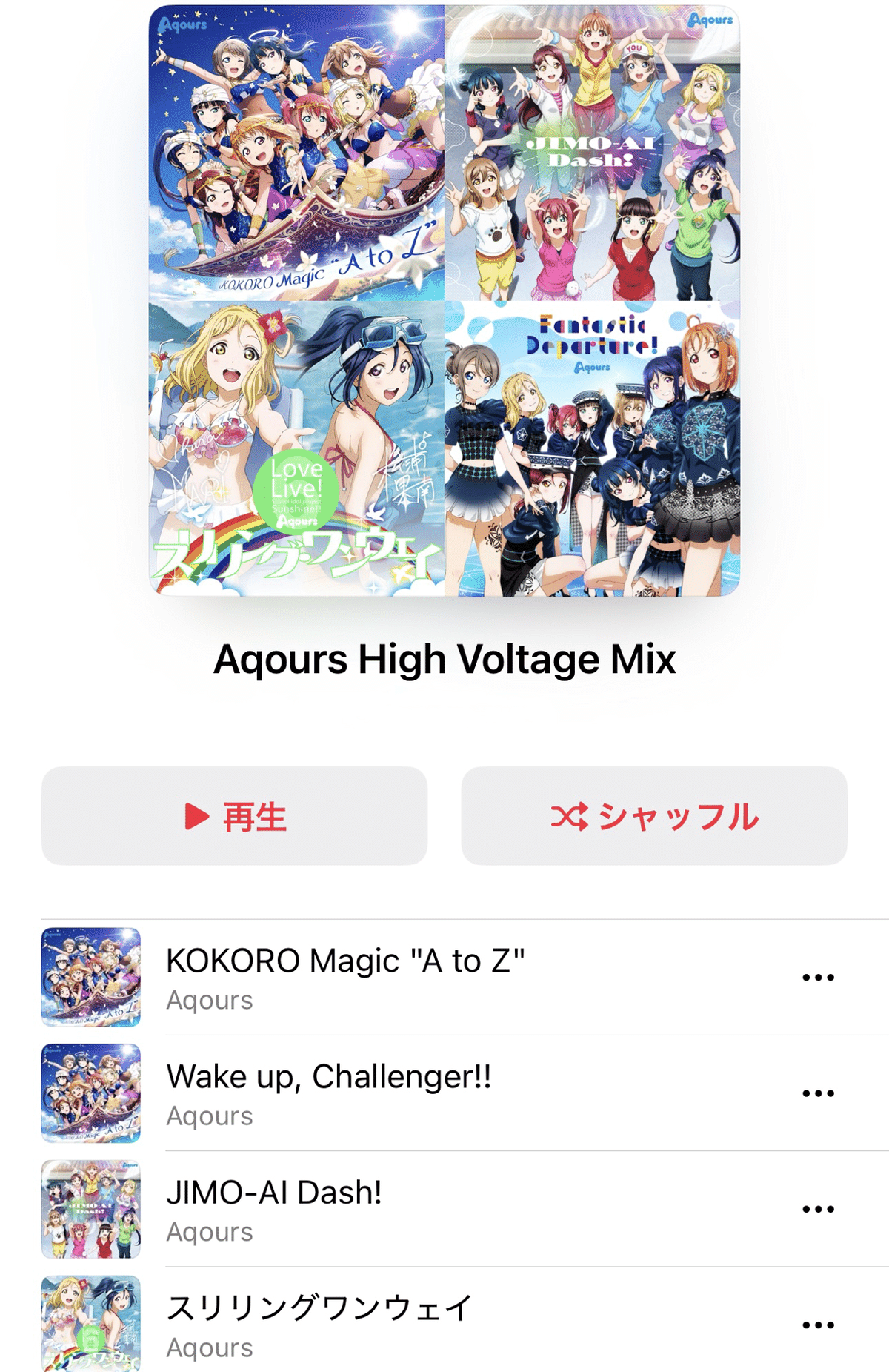Screen dimensions: 889x1372
Task: Click Aqours label under スリリングワンウェイ
Action: coord(210,1349)
